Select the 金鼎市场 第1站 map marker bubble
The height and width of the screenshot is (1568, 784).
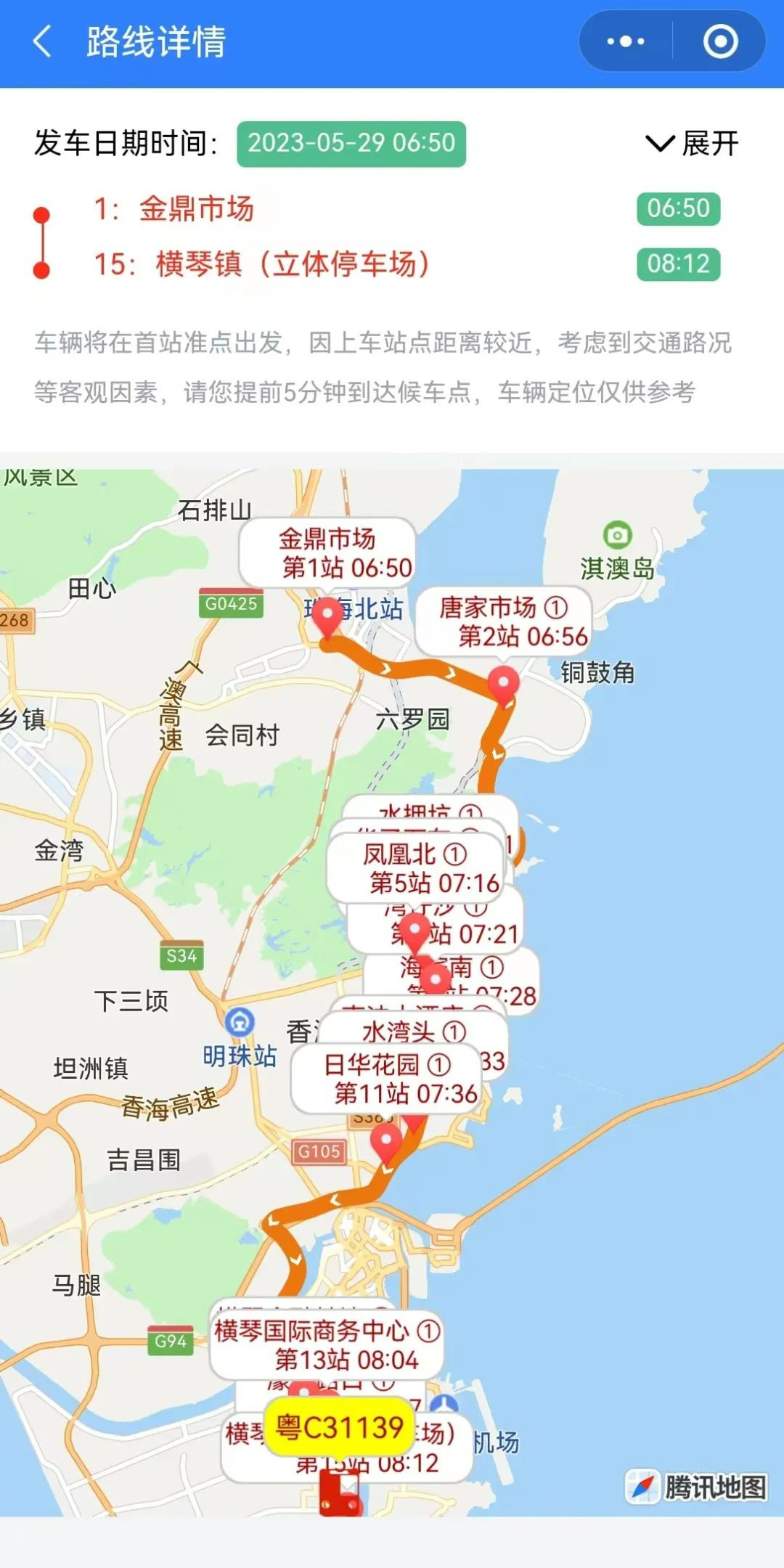click(x=327, y=552)
